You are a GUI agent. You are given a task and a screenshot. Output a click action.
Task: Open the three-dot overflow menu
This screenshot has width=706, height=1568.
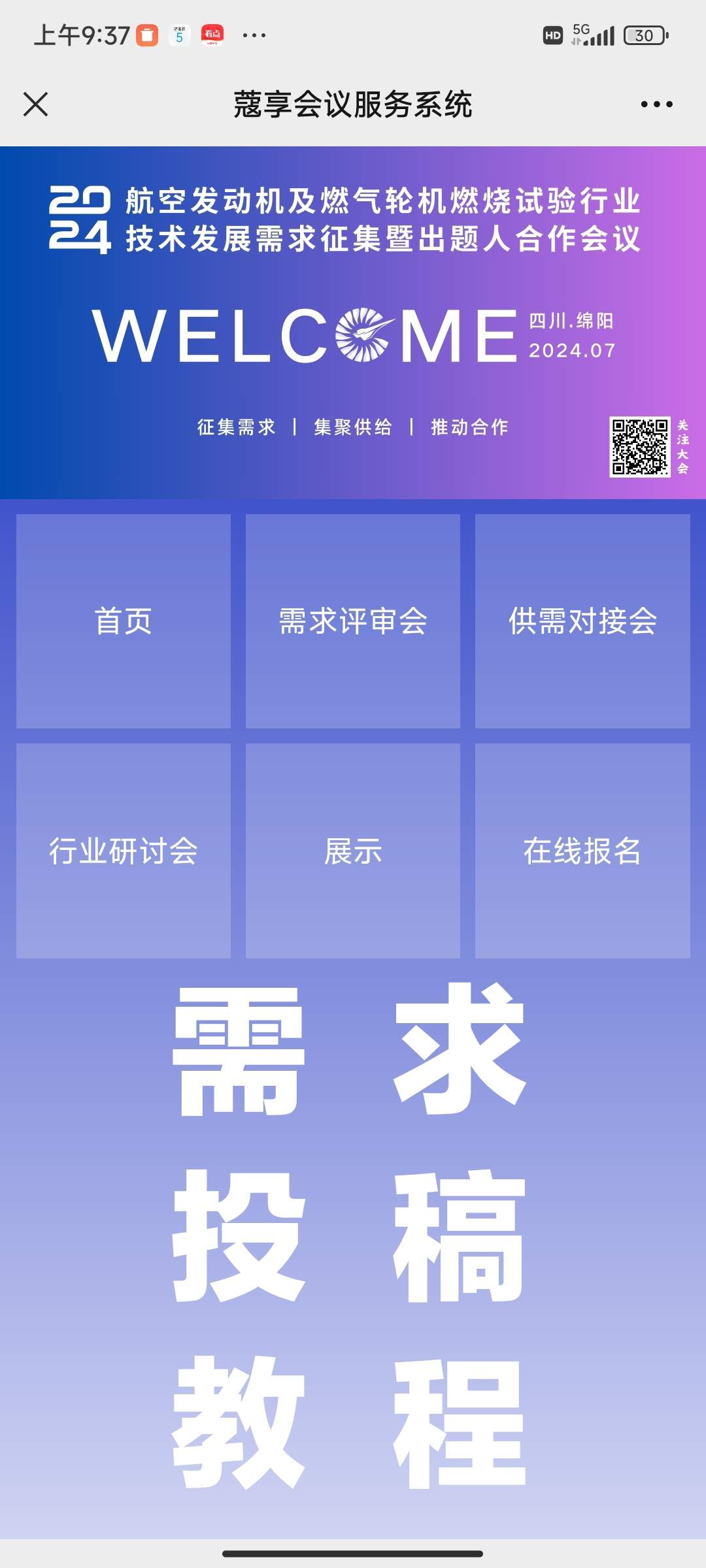click(x=656, y=105)
